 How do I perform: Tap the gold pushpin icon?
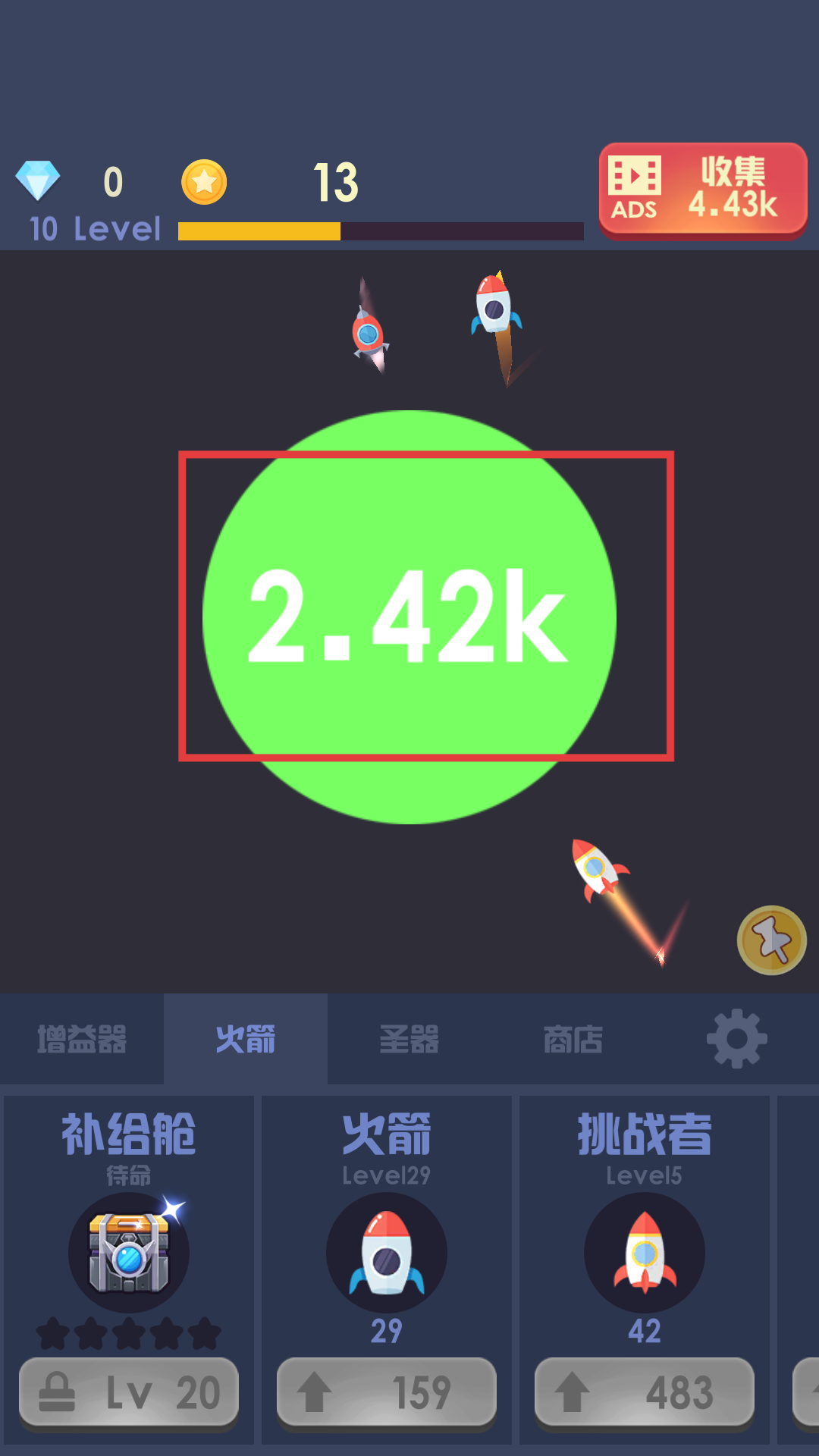pyautogui.click(x=771, y=940)
